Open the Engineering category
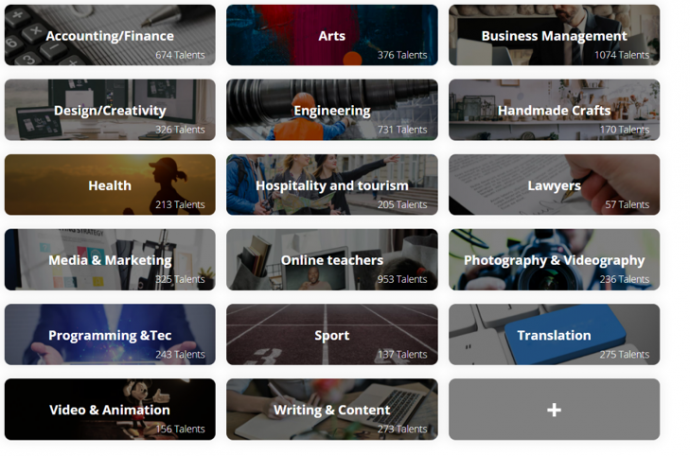Viewport: 690px width, 456px height. point(332,110)
